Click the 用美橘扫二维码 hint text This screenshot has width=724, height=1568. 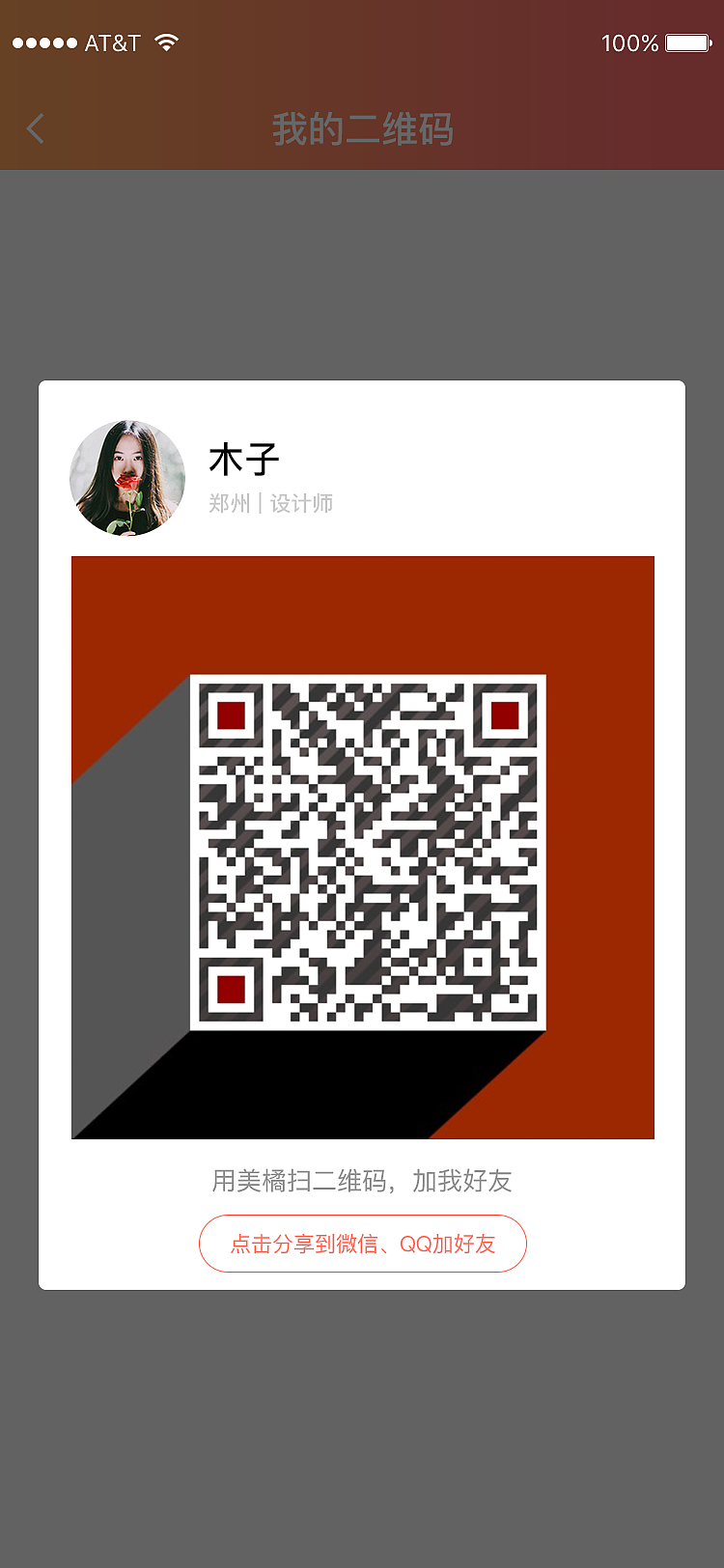(362, 1181)
